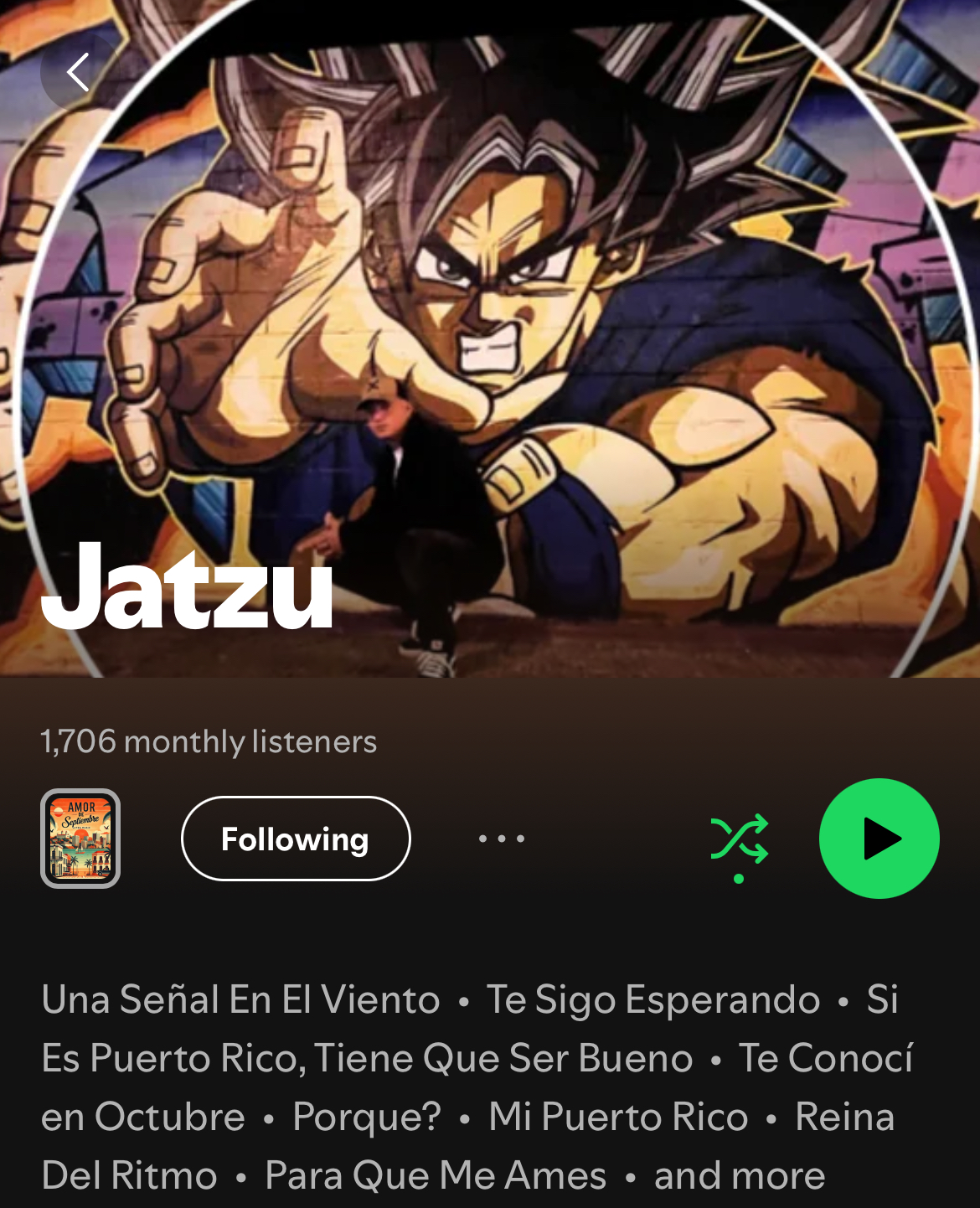
Task: Tap Following to manage artist subscription
Action: tap(296, 838)
